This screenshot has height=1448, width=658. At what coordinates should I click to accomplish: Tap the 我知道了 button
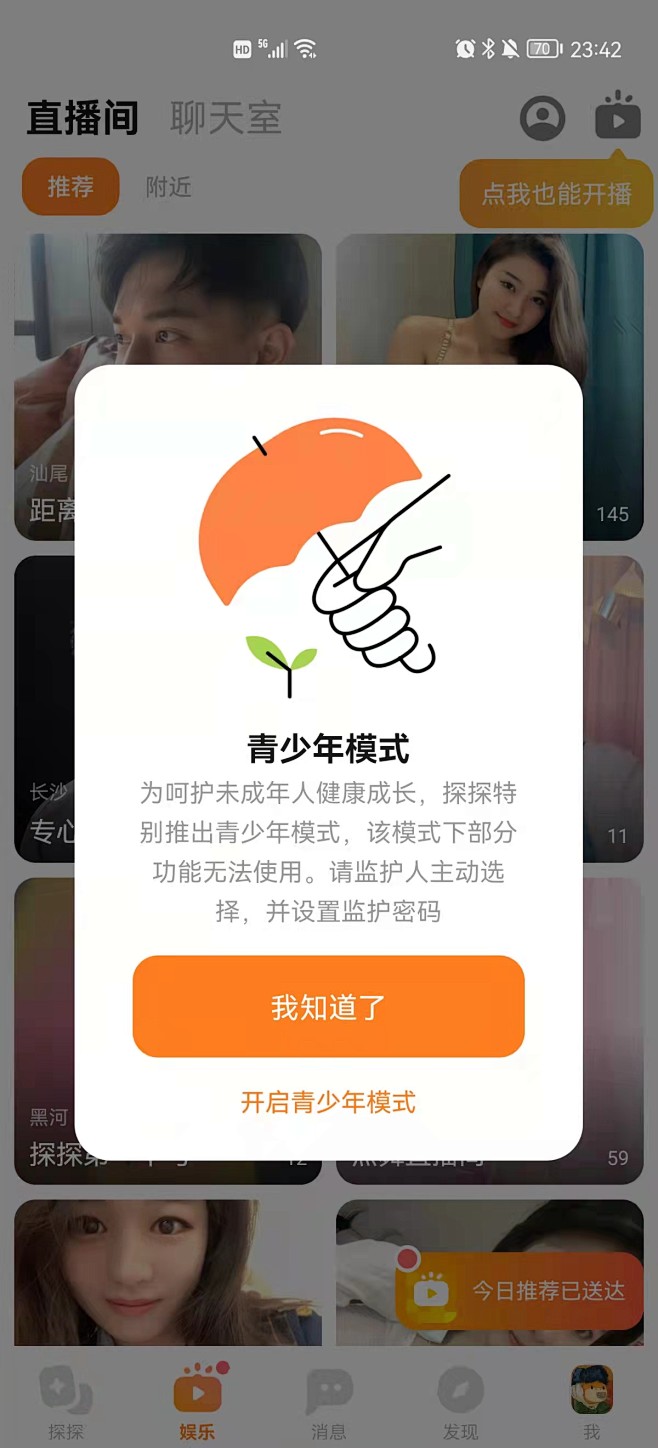point(328,1006)
